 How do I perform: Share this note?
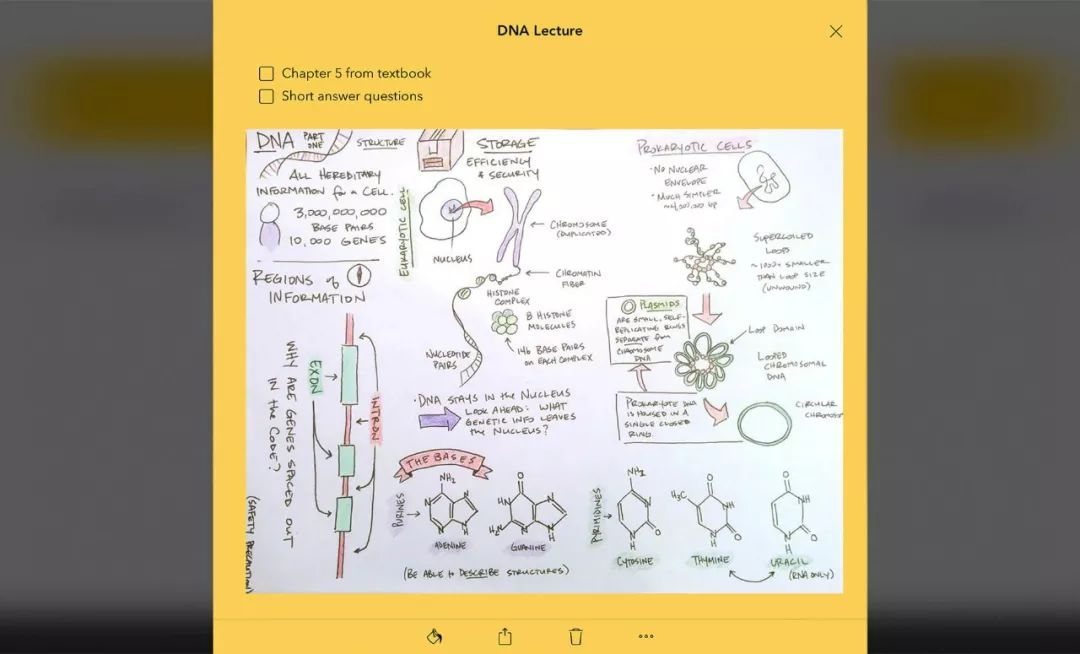pyautogui.click(x=505, y=636)
